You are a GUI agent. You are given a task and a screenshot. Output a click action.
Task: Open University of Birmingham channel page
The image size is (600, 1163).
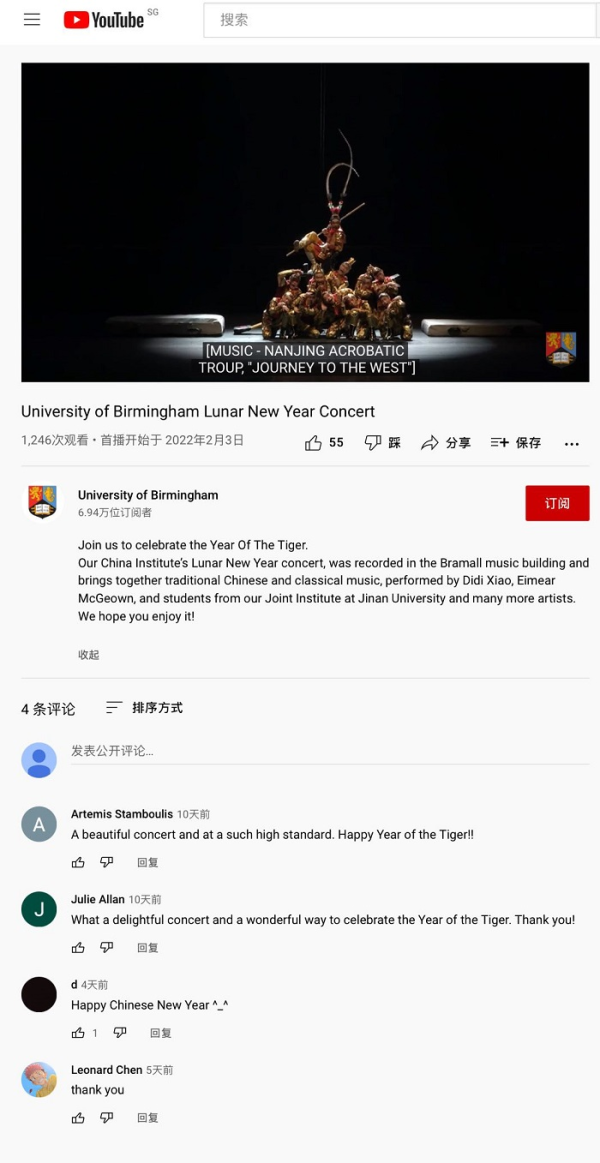pyautogui.click(x=148, y=495)
